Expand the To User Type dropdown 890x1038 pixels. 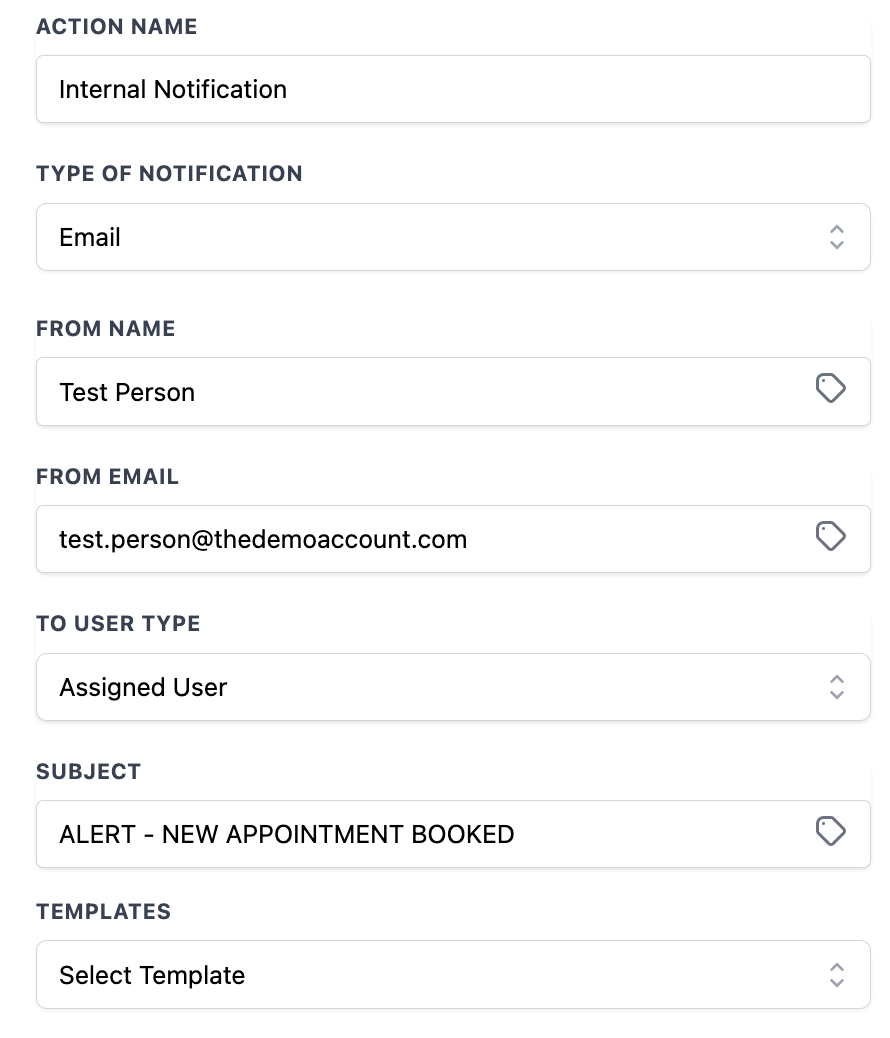pyautogui.click(x=452, y=688)
